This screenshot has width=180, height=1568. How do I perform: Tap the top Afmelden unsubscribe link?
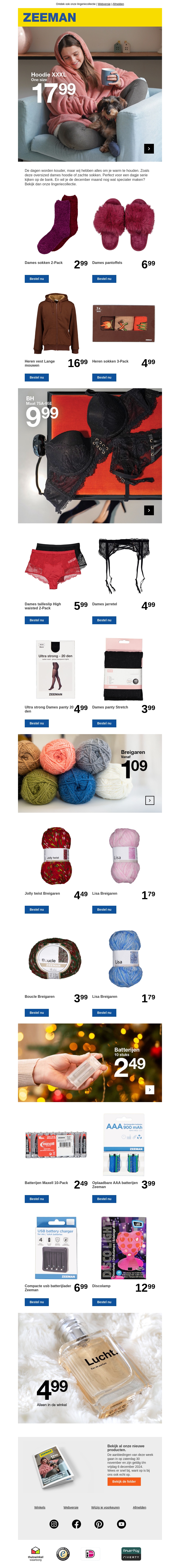118,4
